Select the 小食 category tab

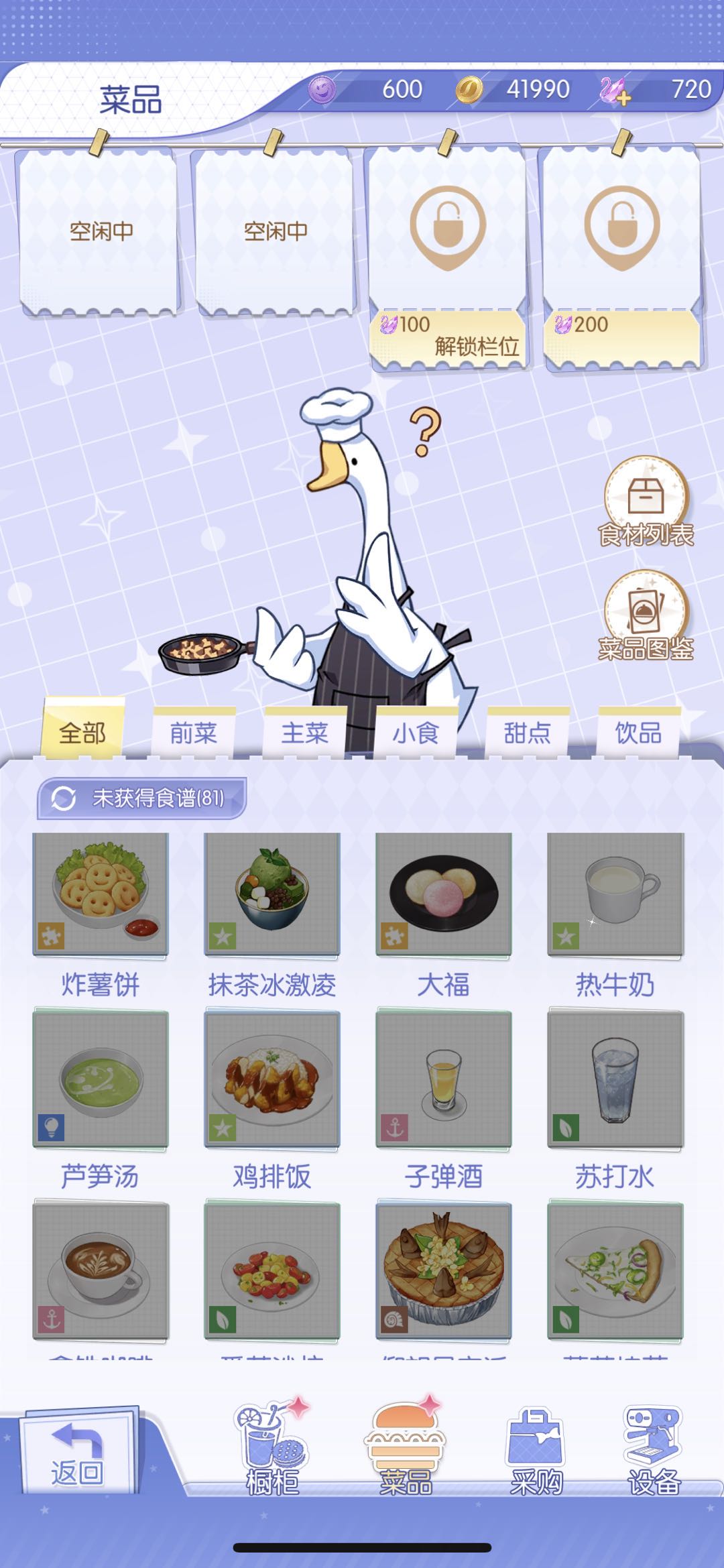pos(416,733)
